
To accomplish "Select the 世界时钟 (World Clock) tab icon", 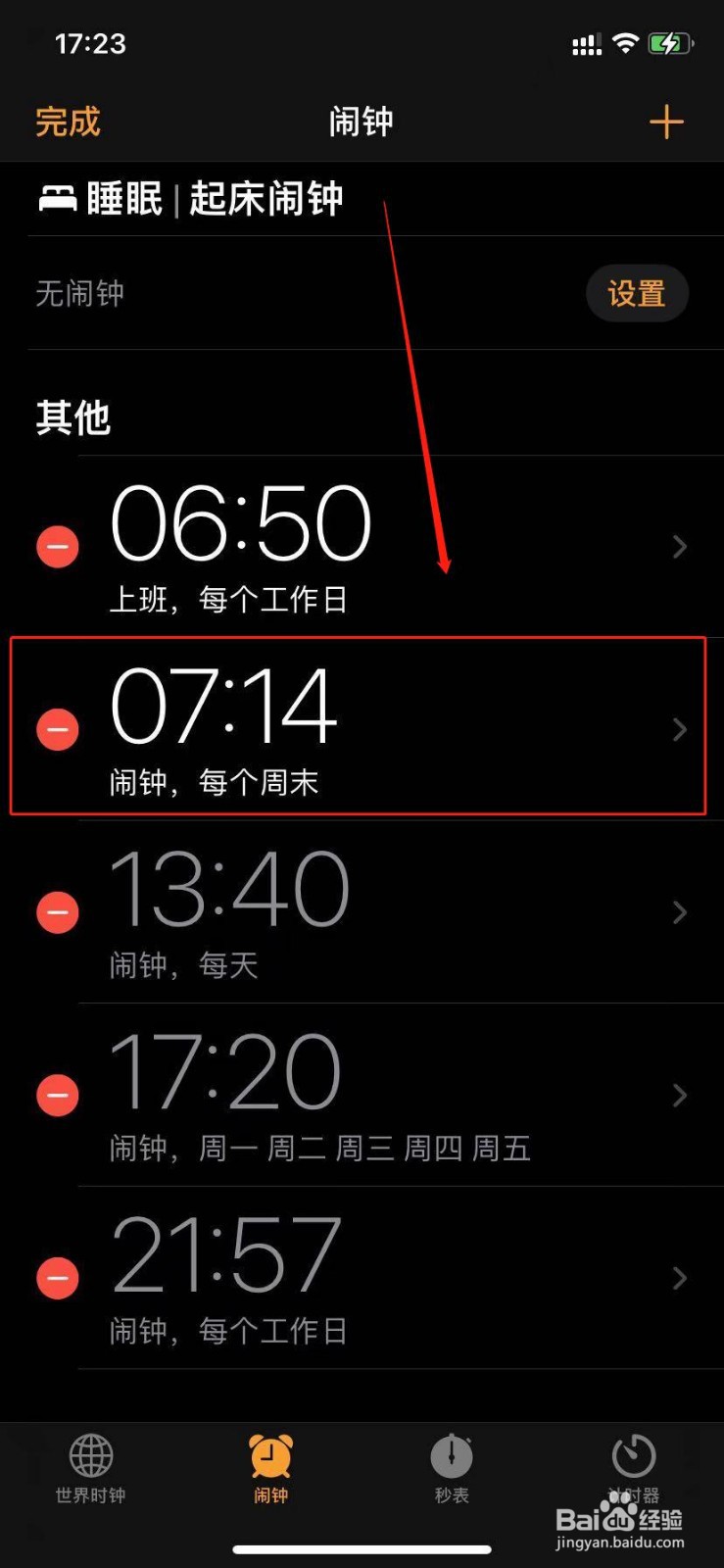I will 89,1457.
